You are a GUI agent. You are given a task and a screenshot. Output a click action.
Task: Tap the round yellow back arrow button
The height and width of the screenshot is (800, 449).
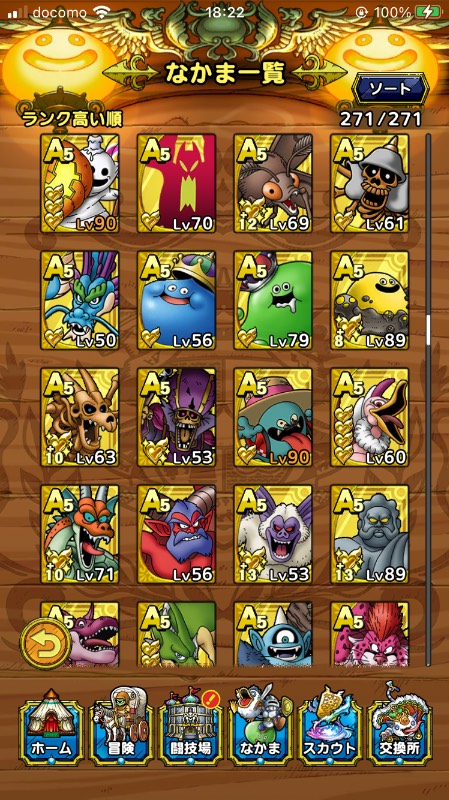(x=46, y=642)
